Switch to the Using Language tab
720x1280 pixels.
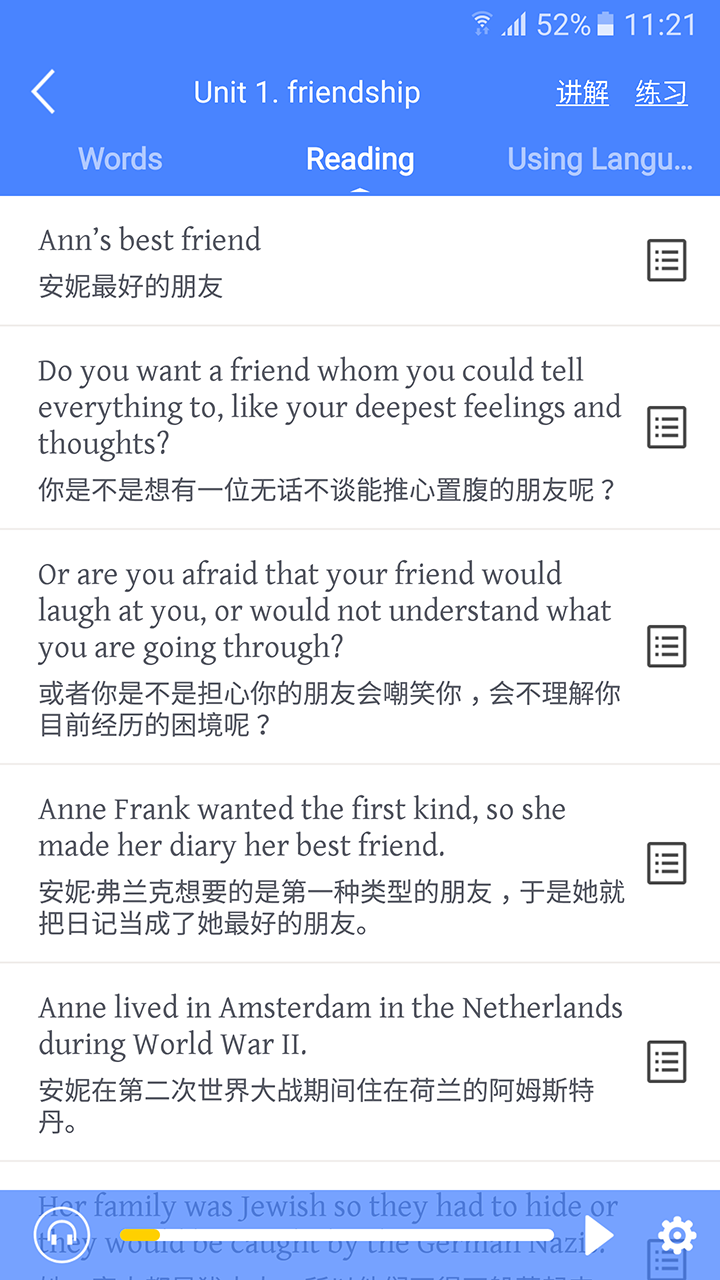pyautogui.click(x=599, y=159)
